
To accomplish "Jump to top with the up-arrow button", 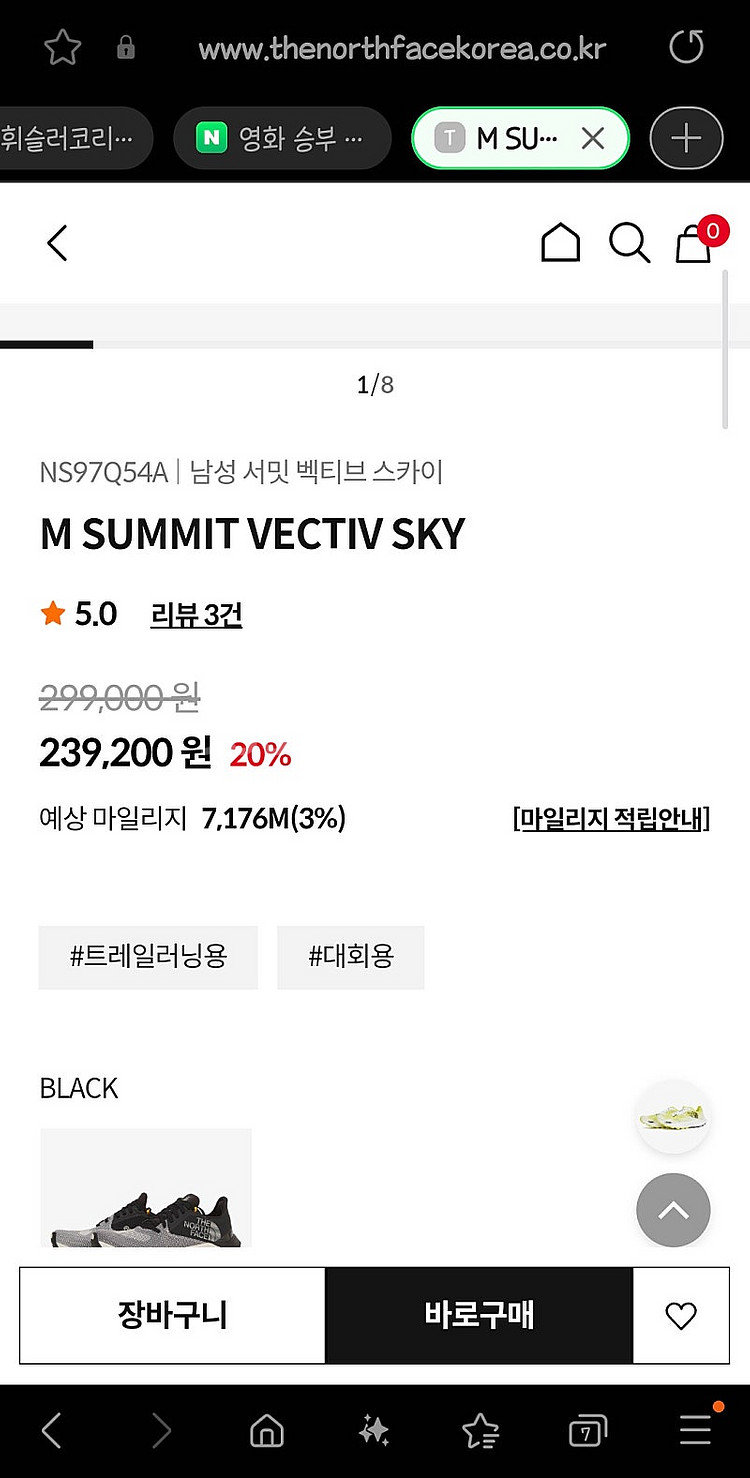I will (x=673, y=1210).
